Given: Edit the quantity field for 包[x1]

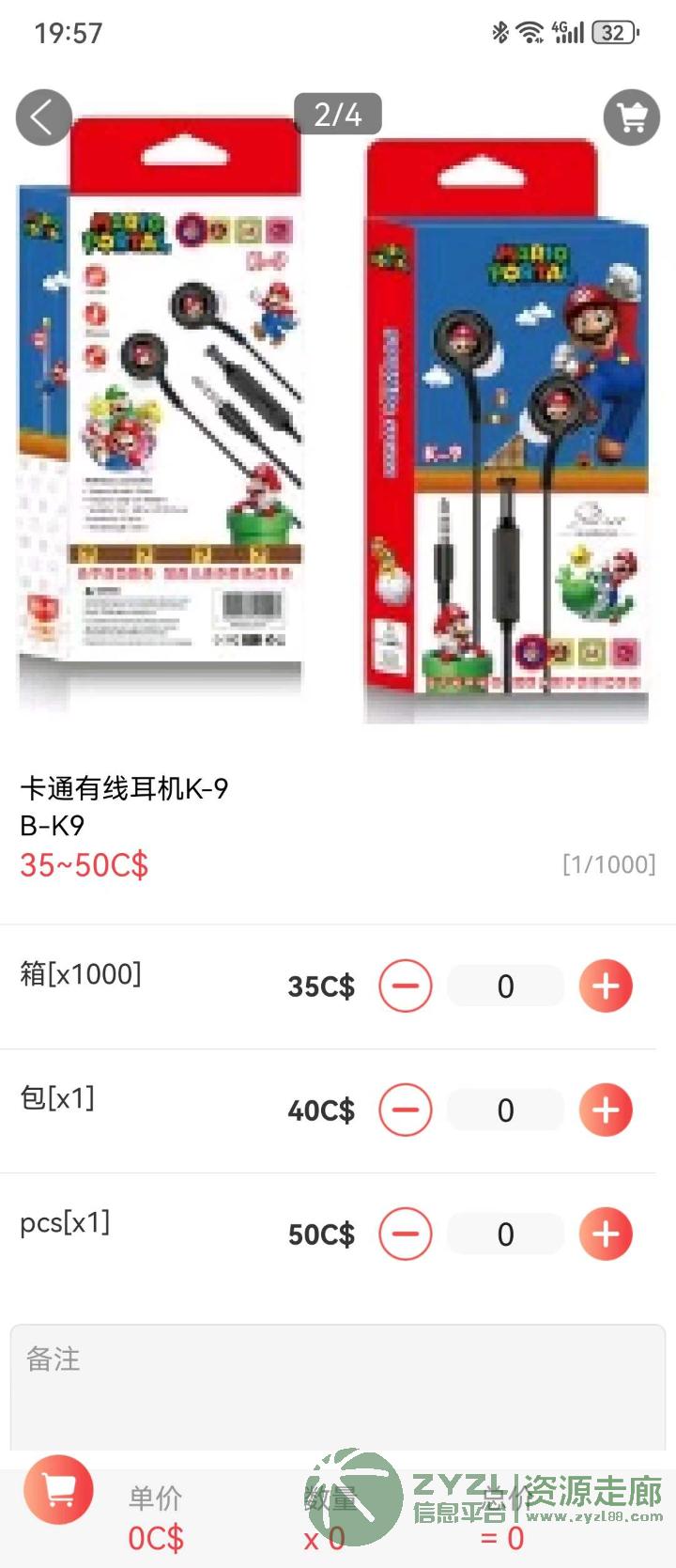Looking at the screenshot, I should [505, 1110].
